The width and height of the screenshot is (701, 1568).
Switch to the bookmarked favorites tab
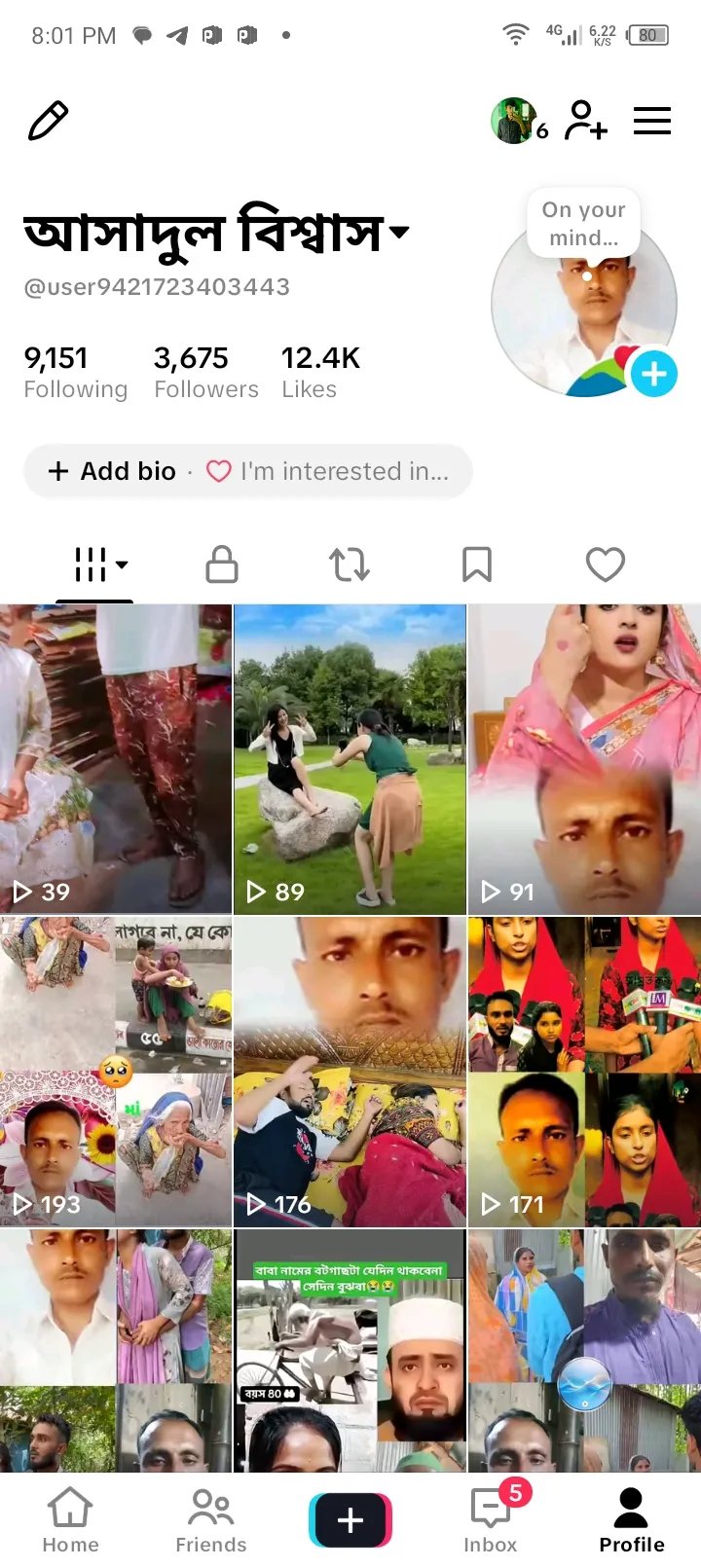pos(477,565)
